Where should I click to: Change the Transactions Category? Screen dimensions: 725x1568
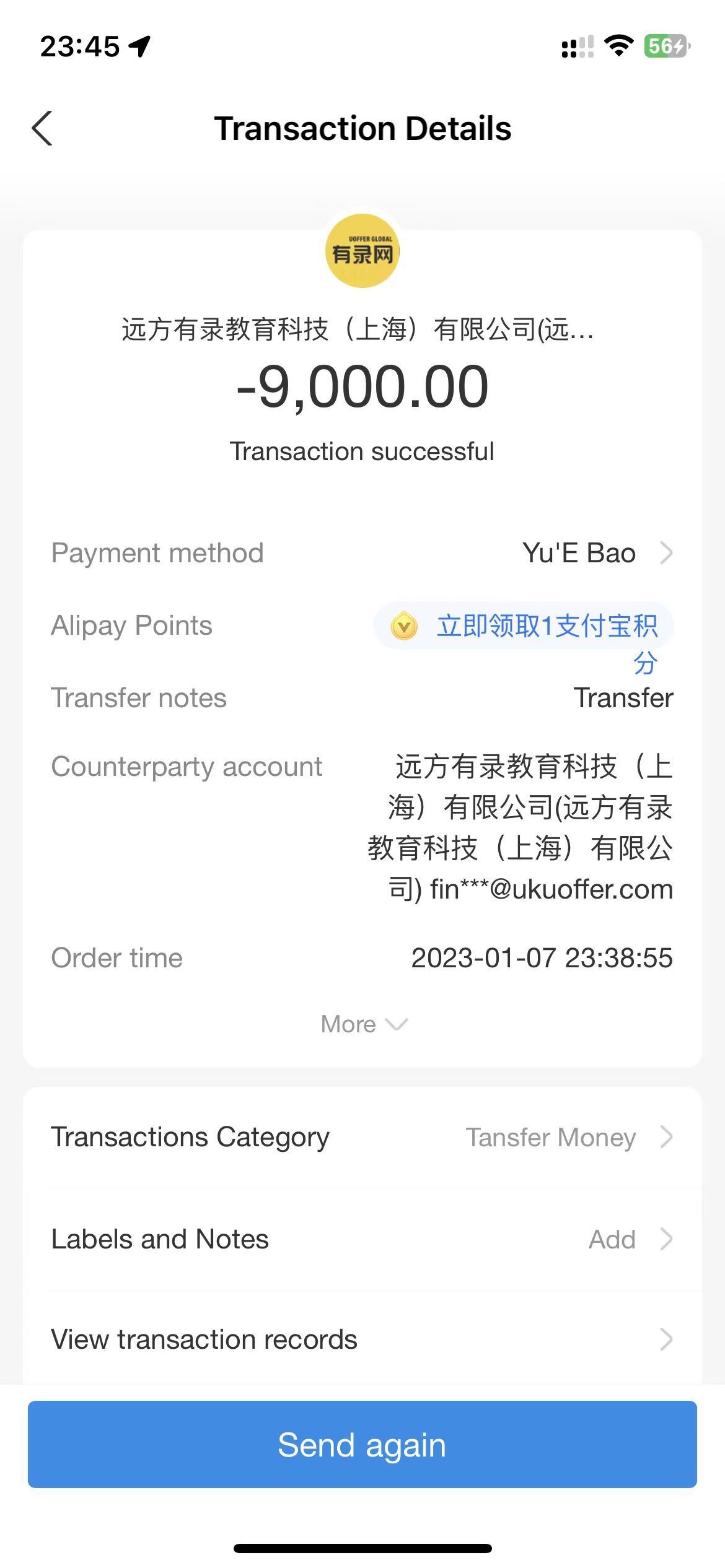(x=567, y=1138)
